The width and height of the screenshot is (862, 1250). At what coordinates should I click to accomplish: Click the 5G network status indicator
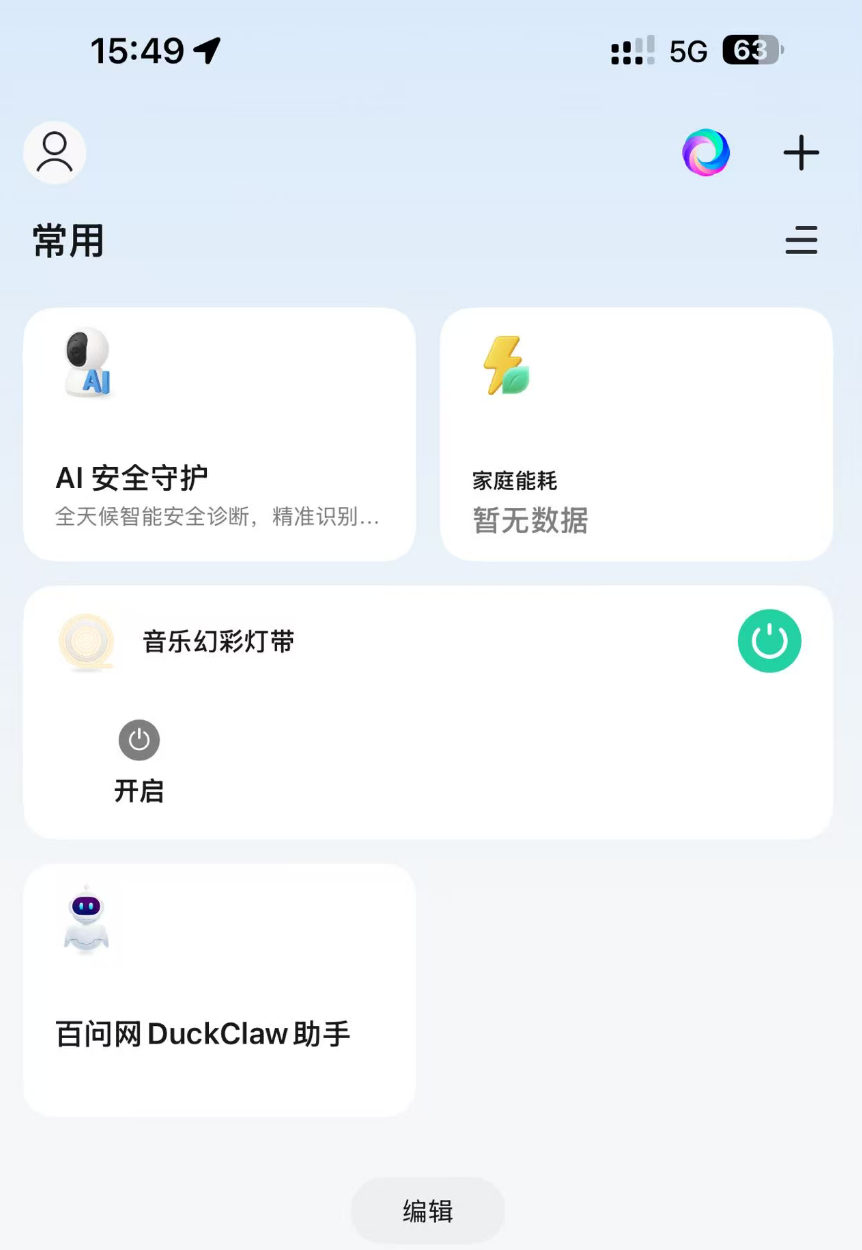coord(687,50)
